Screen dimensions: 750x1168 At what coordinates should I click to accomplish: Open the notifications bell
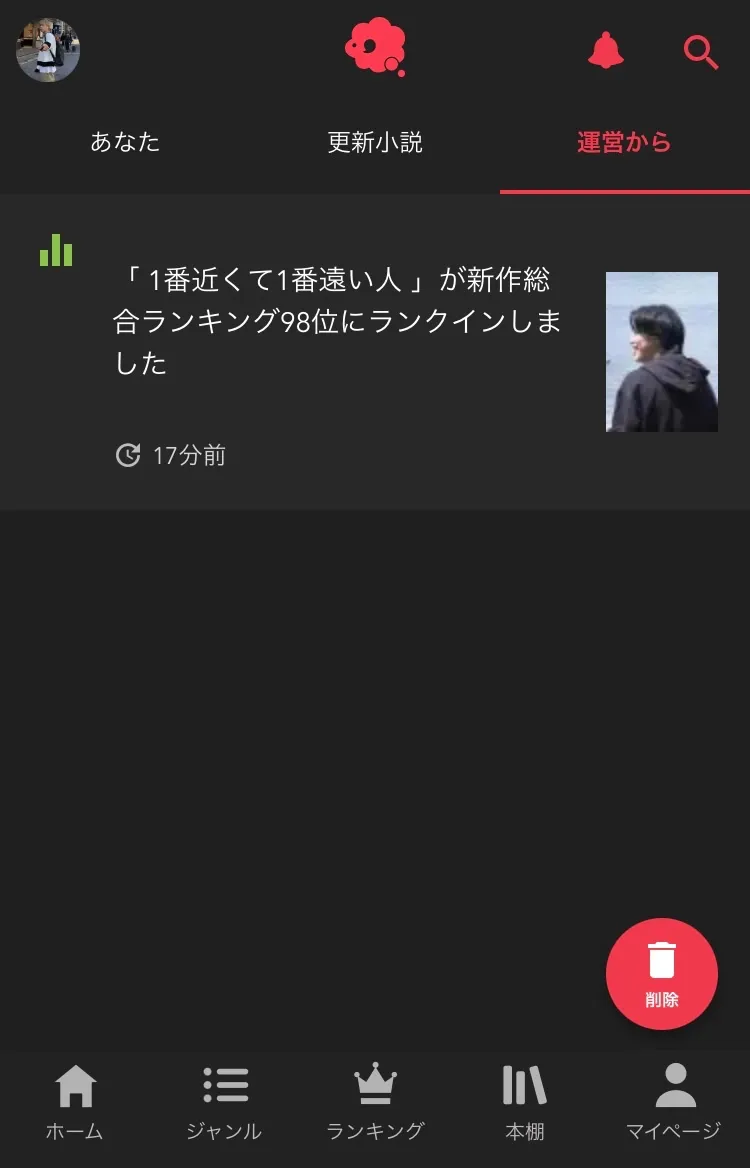click(605, 50)
